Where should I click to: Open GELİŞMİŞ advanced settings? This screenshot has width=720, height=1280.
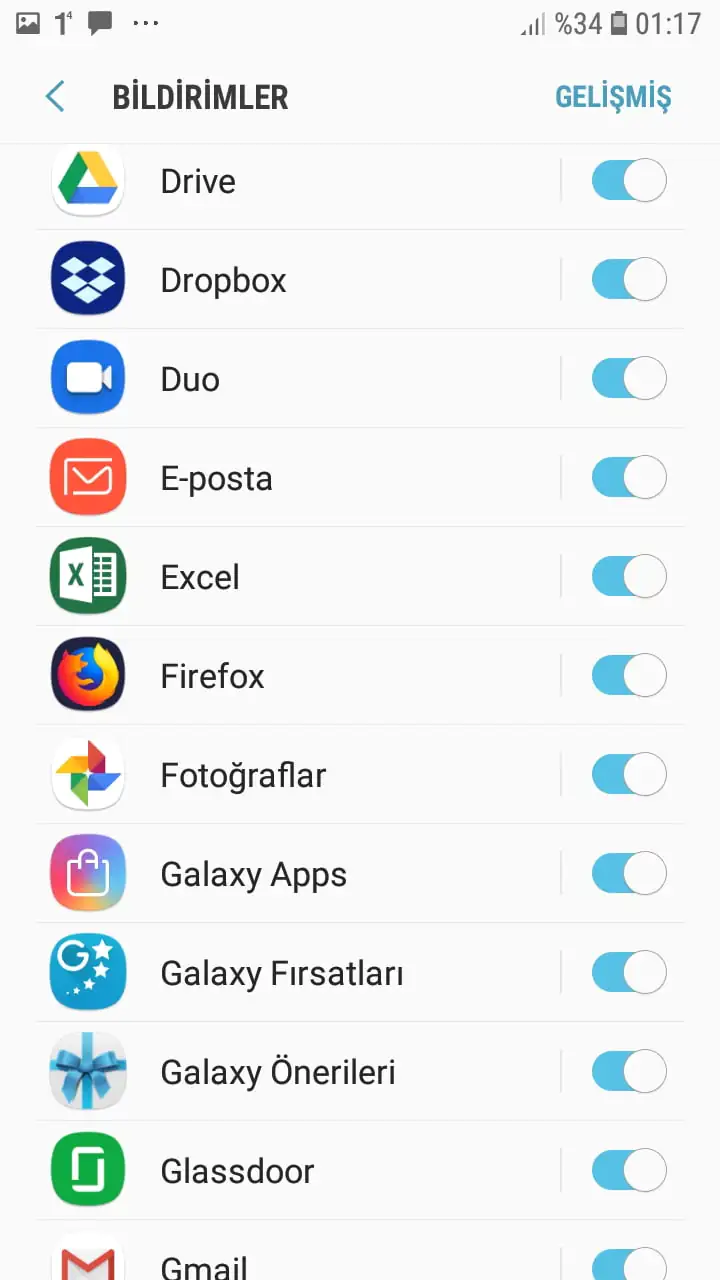[613, 97]
